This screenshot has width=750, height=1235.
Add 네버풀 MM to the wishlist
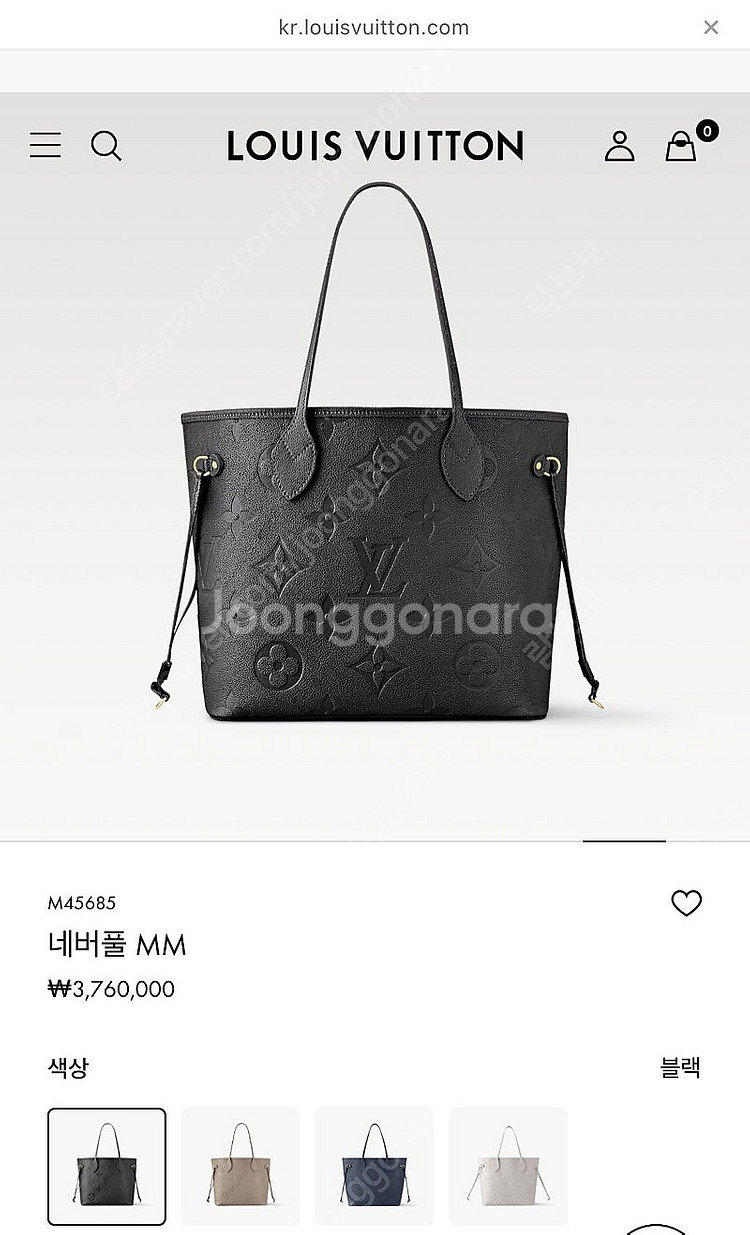686,904
